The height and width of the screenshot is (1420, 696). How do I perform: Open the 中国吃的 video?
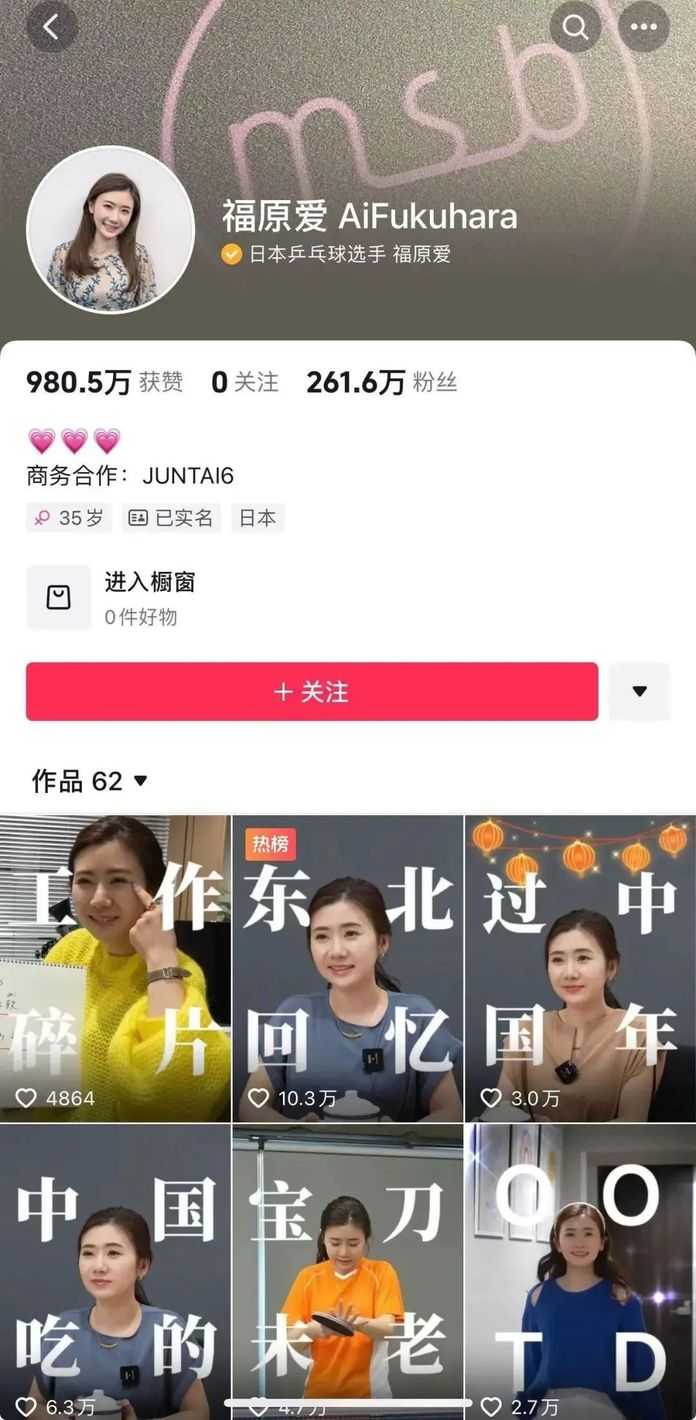115,1270
